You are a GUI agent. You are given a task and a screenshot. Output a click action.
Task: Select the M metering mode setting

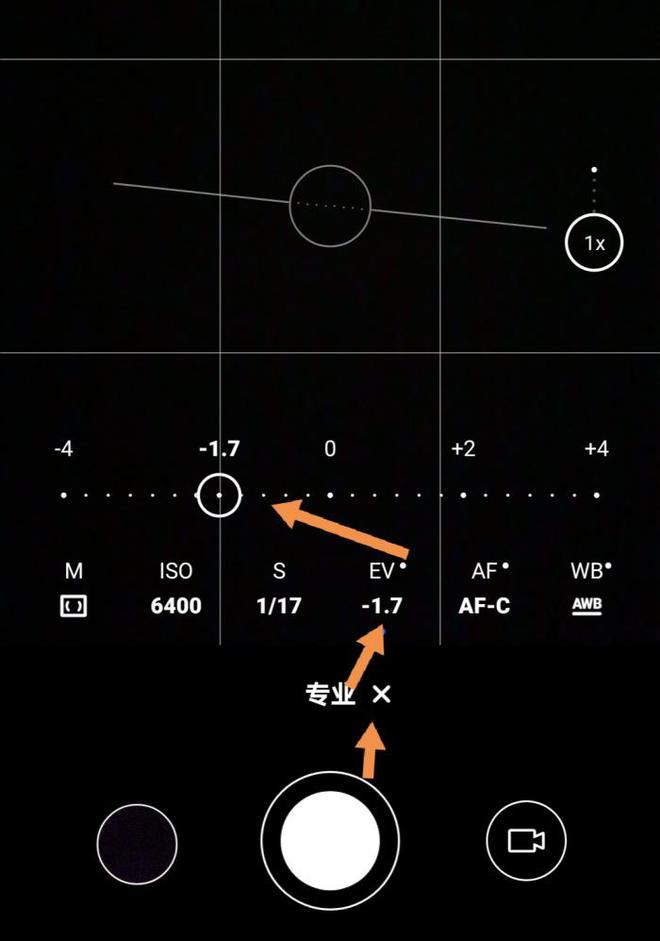[x=74, y=588]
